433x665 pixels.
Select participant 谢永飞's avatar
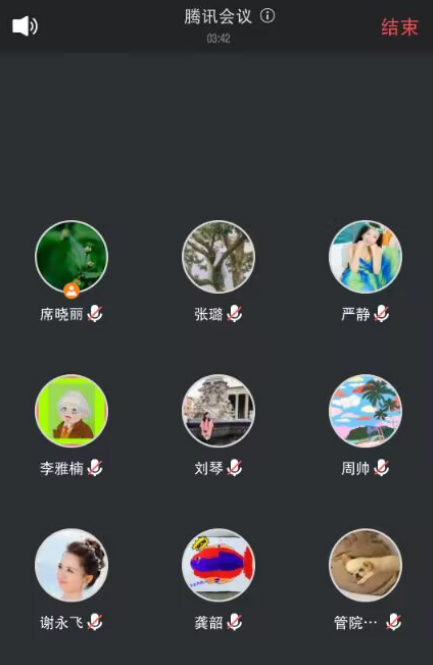pyautogui.click(x=71, y=565)
